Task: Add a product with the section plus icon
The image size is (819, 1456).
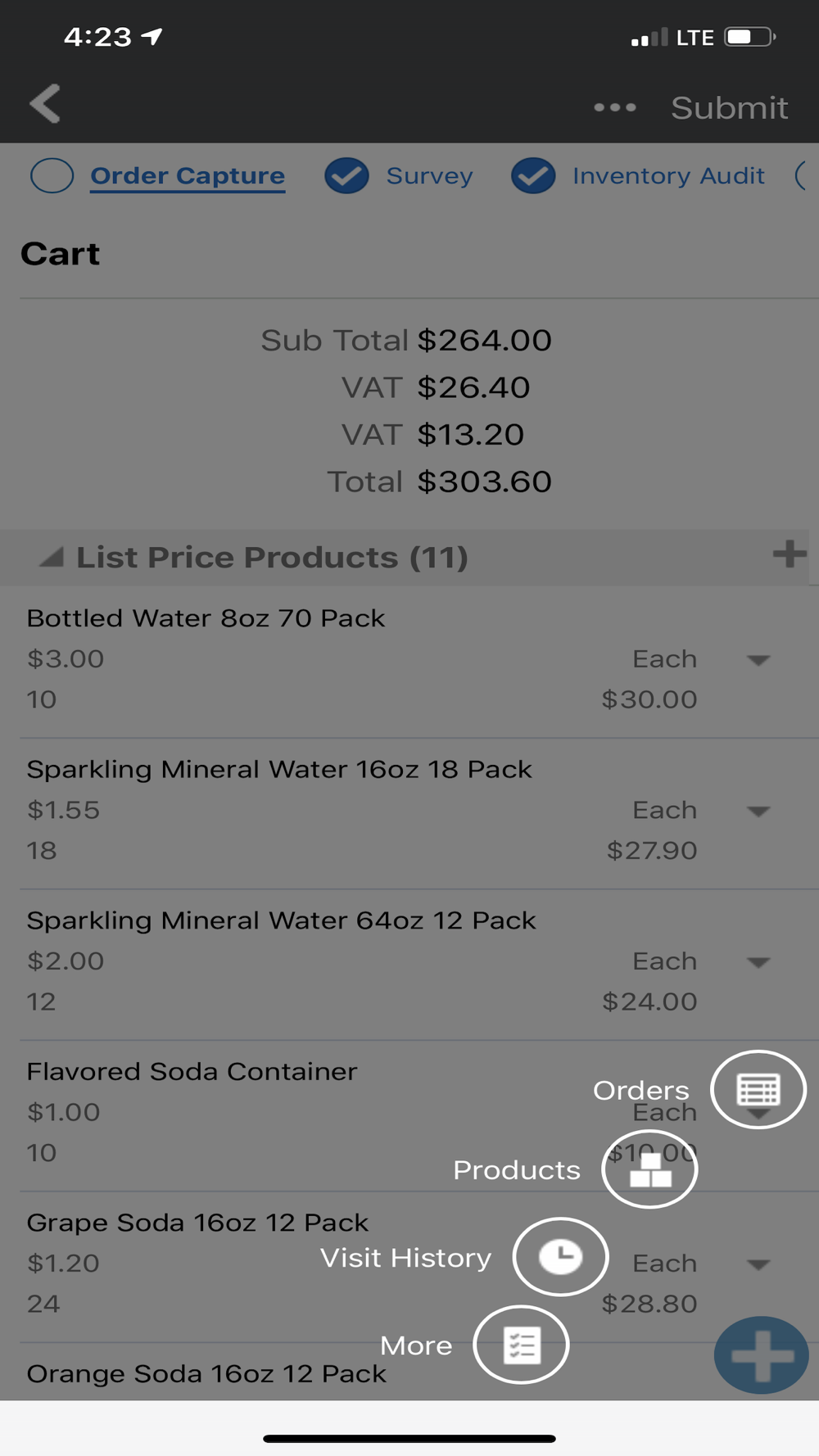Action: click(790, 554)
